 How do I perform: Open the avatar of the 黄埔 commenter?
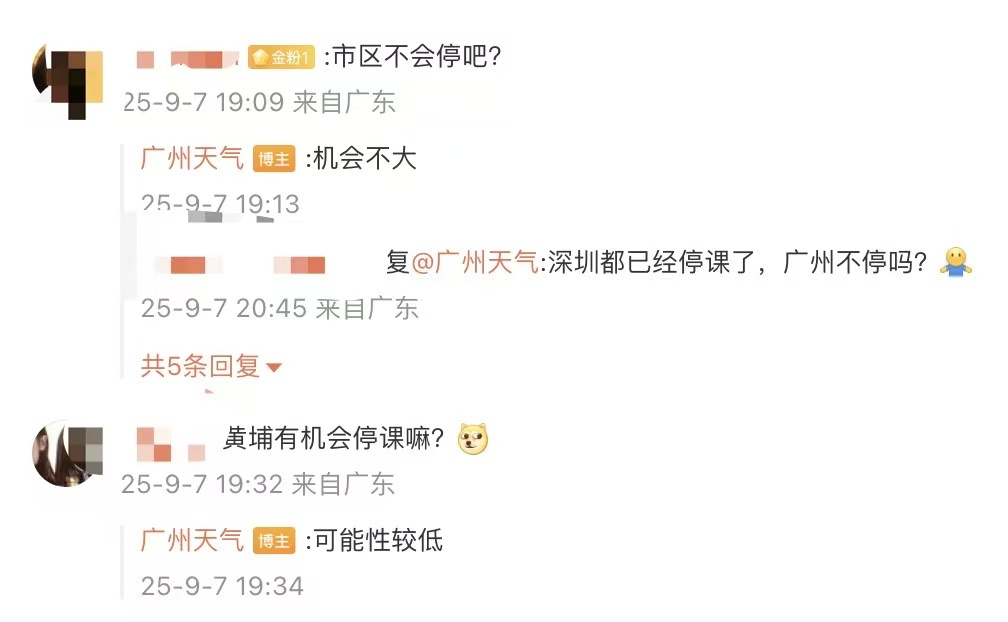[67, 452]
